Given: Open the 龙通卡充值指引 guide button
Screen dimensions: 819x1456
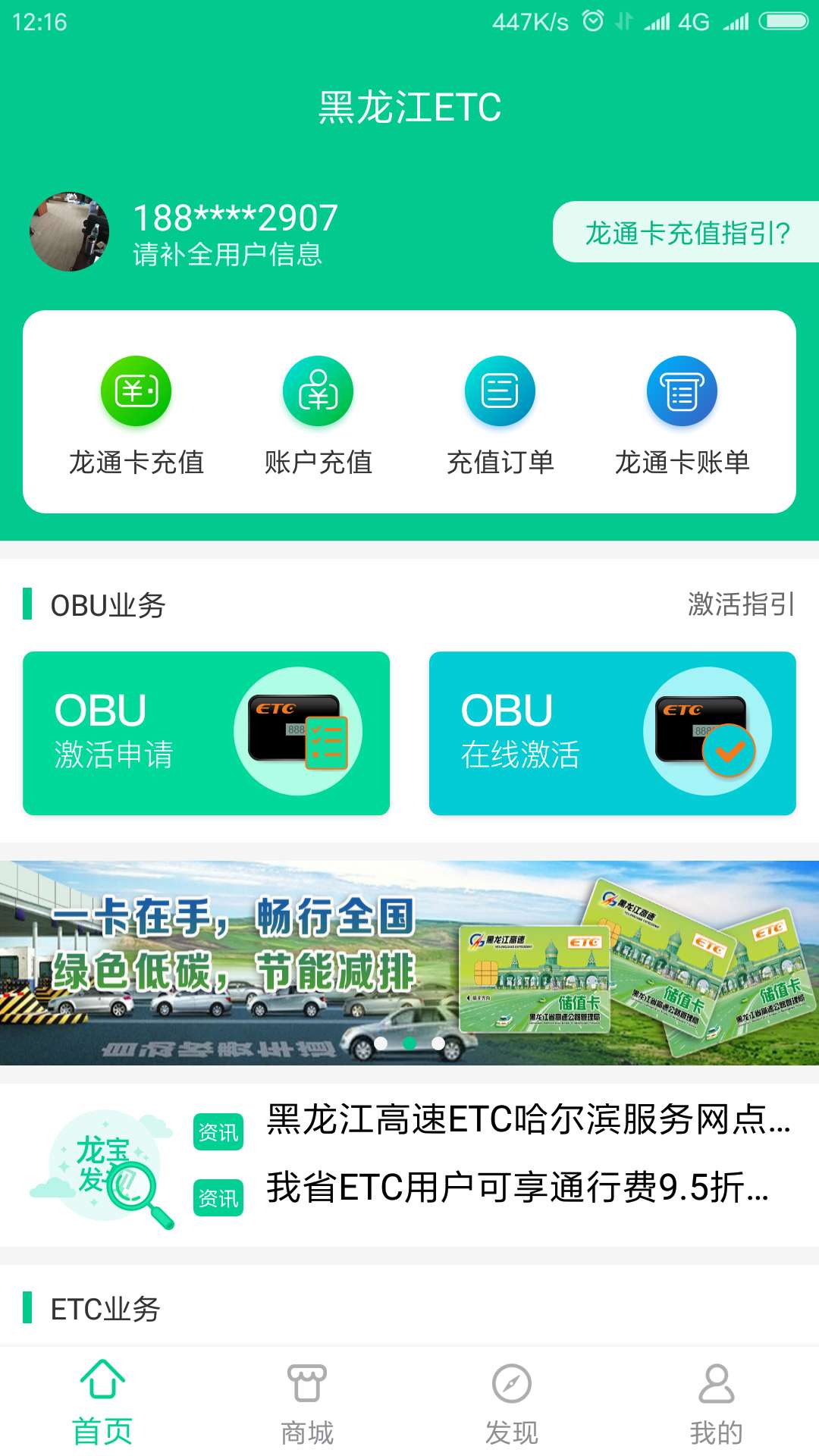Looking at the screenshot, I should (686, 233).
